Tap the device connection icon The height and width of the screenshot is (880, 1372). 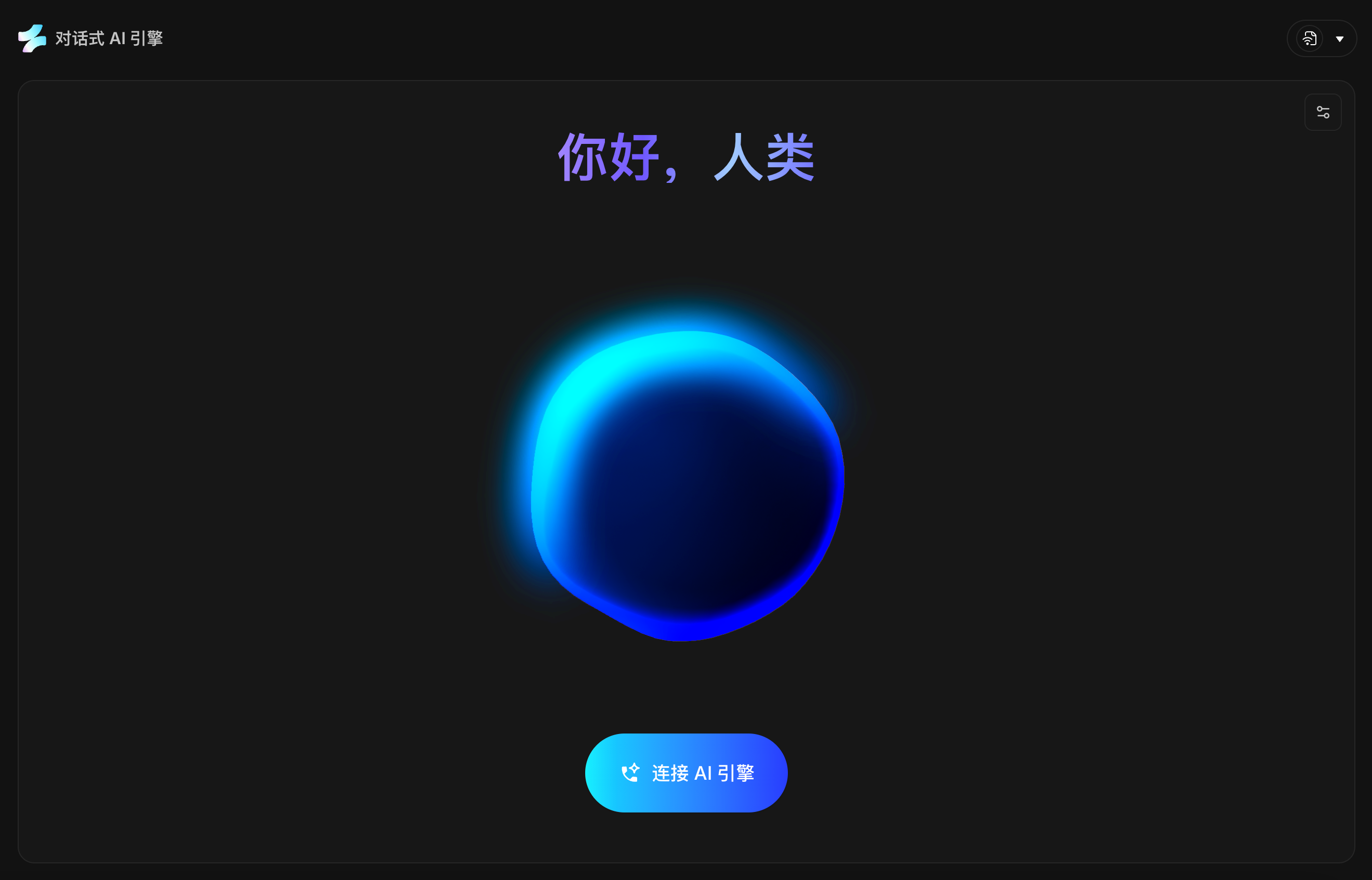pyautogui.click(x=1310, y=39)
